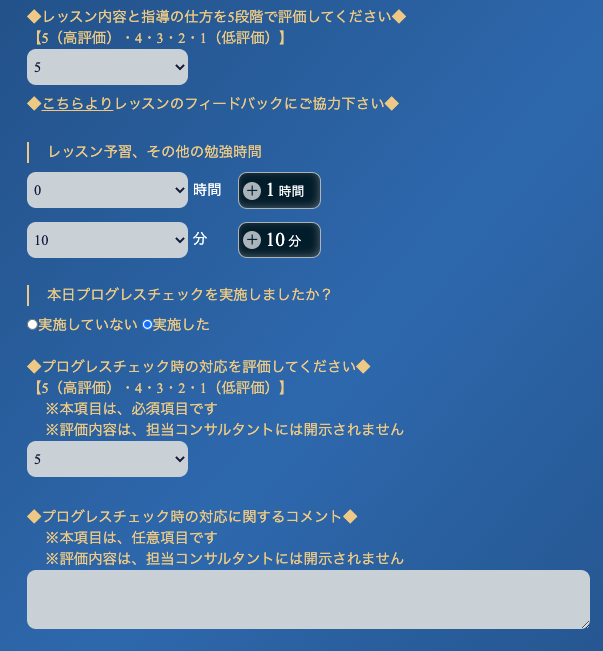
Task: Add 1 hour with the +1時間 button
Action: pos(279,190)
